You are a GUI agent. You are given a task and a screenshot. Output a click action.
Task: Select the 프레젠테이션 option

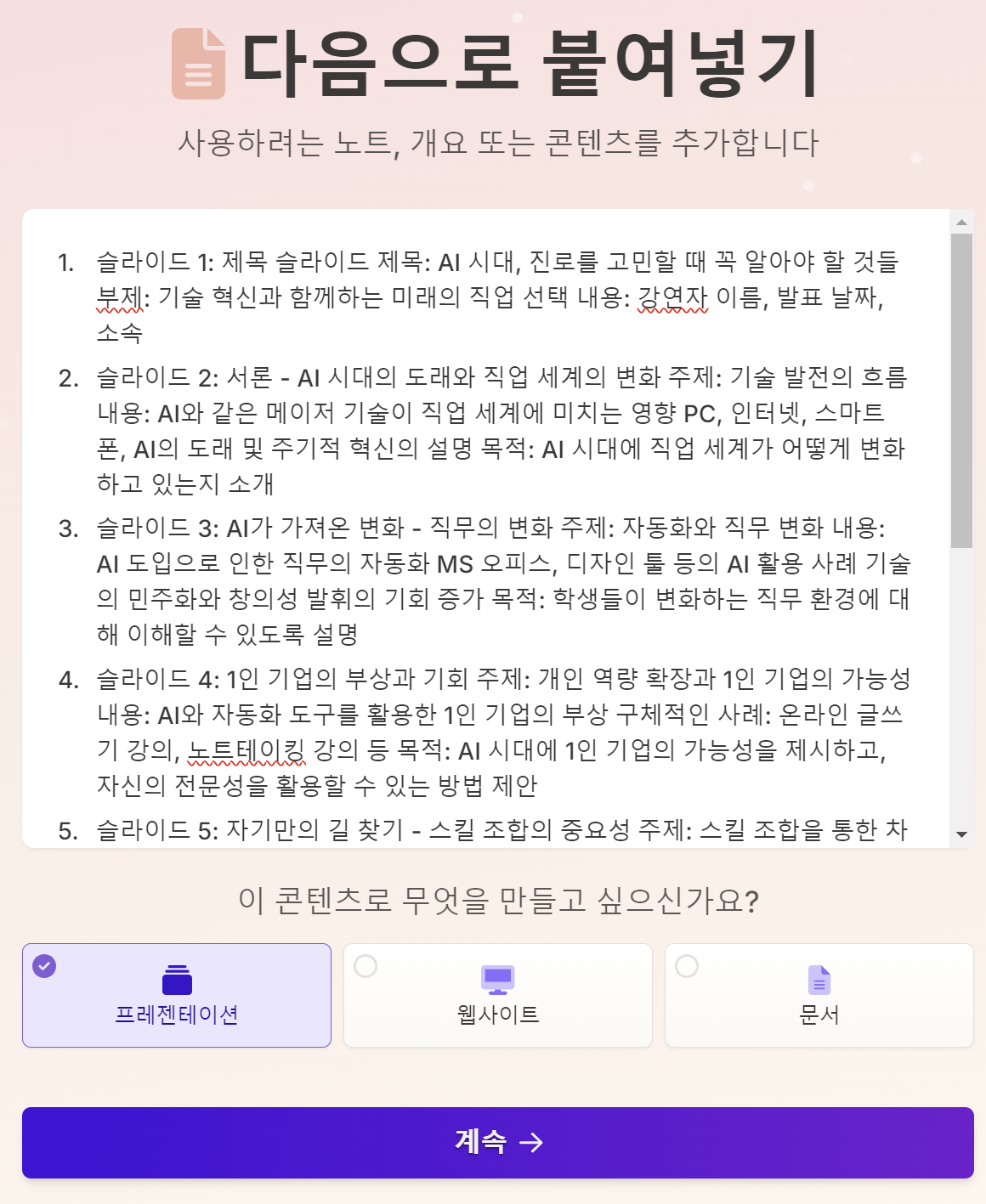(177, 995)
